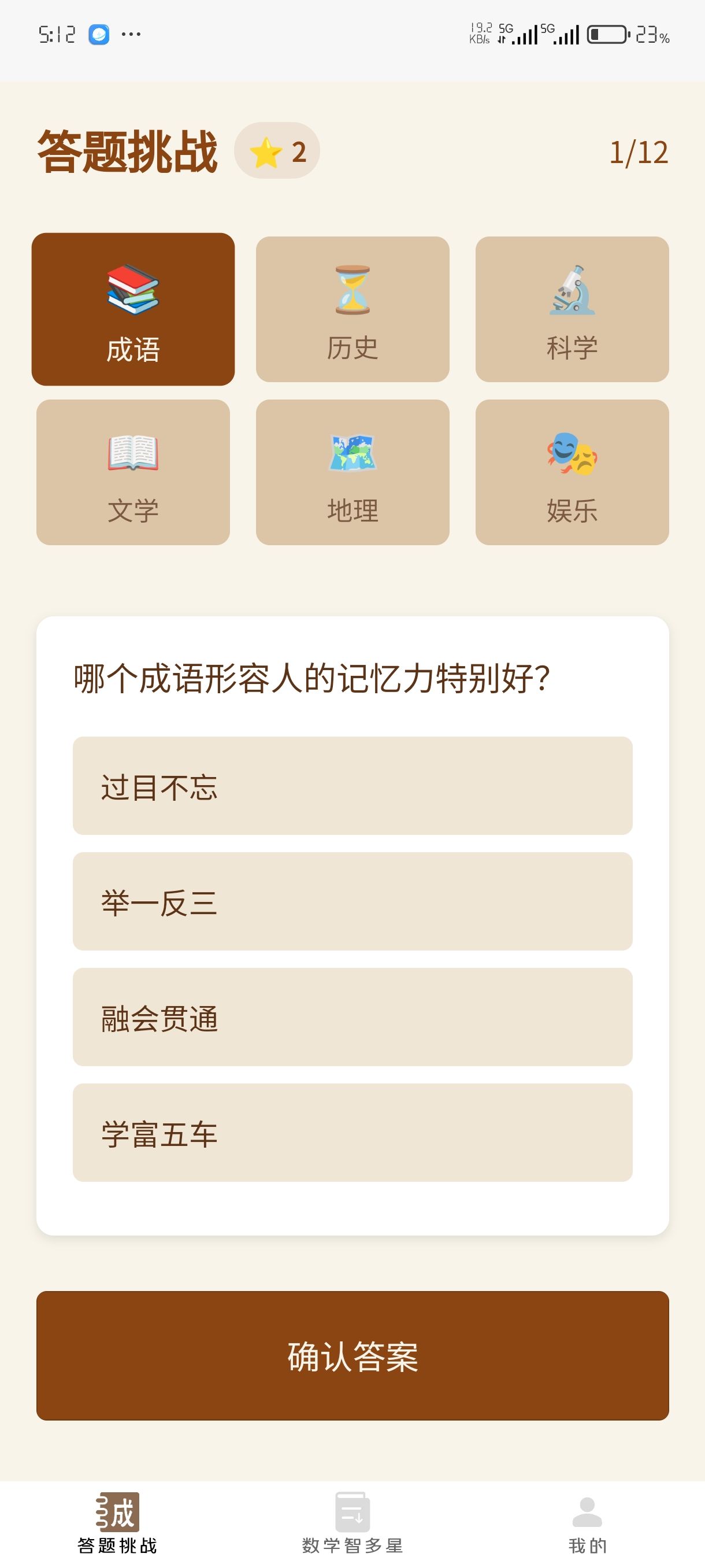Viewport: 705px width, 1568px height.
Task: Select the 成语 category
Action: 132,309
